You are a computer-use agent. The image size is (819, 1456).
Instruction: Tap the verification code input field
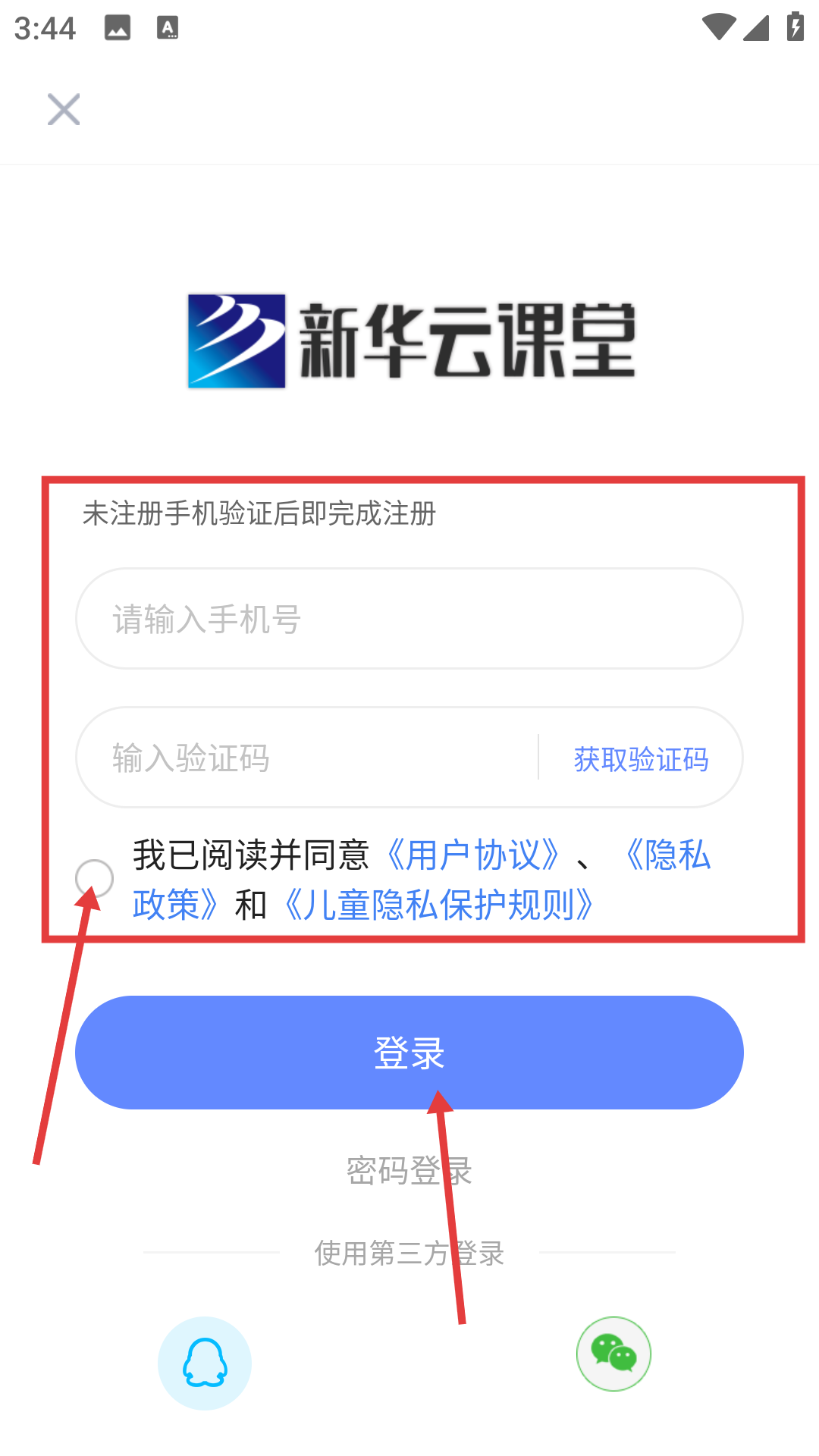point(303,758)
